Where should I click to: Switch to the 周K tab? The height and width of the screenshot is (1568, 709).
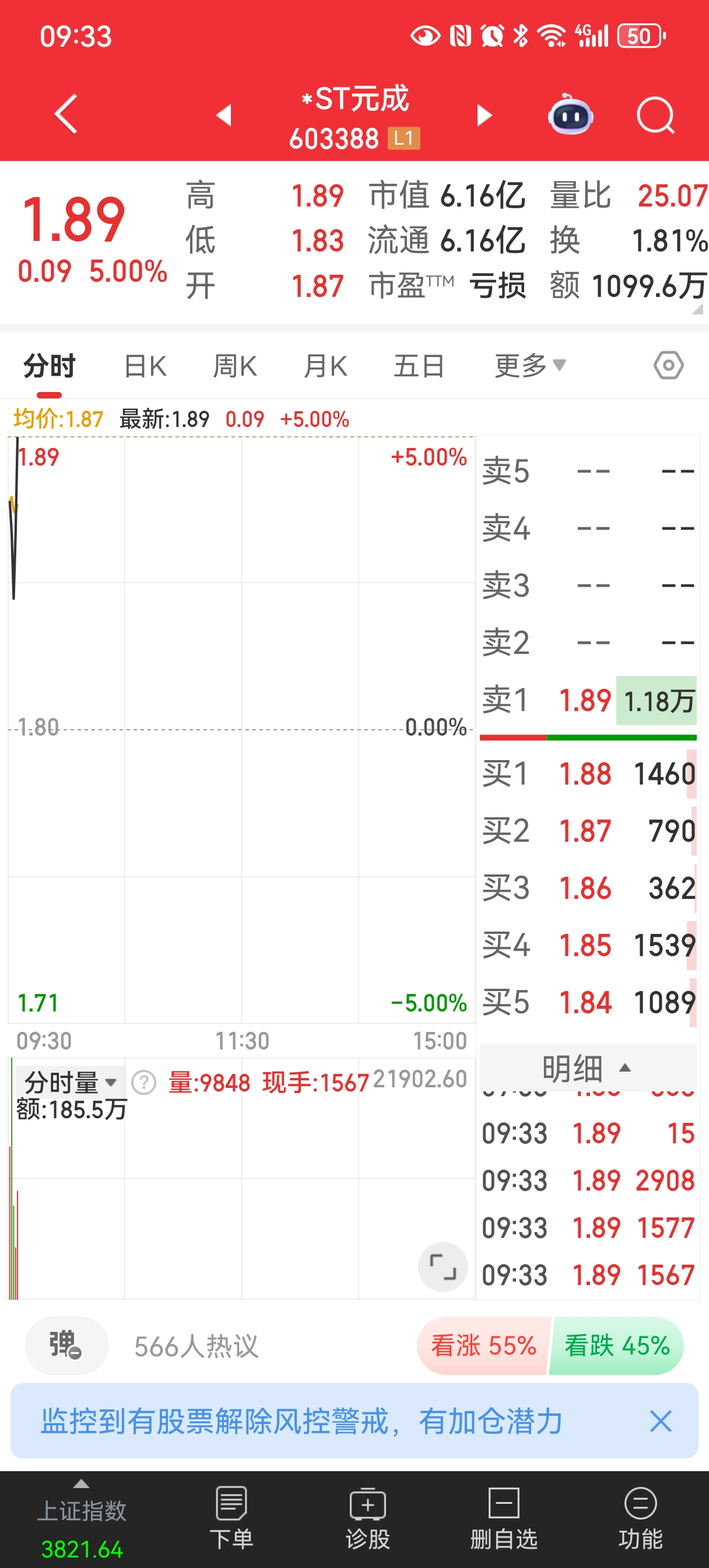(x=235, y=366)
